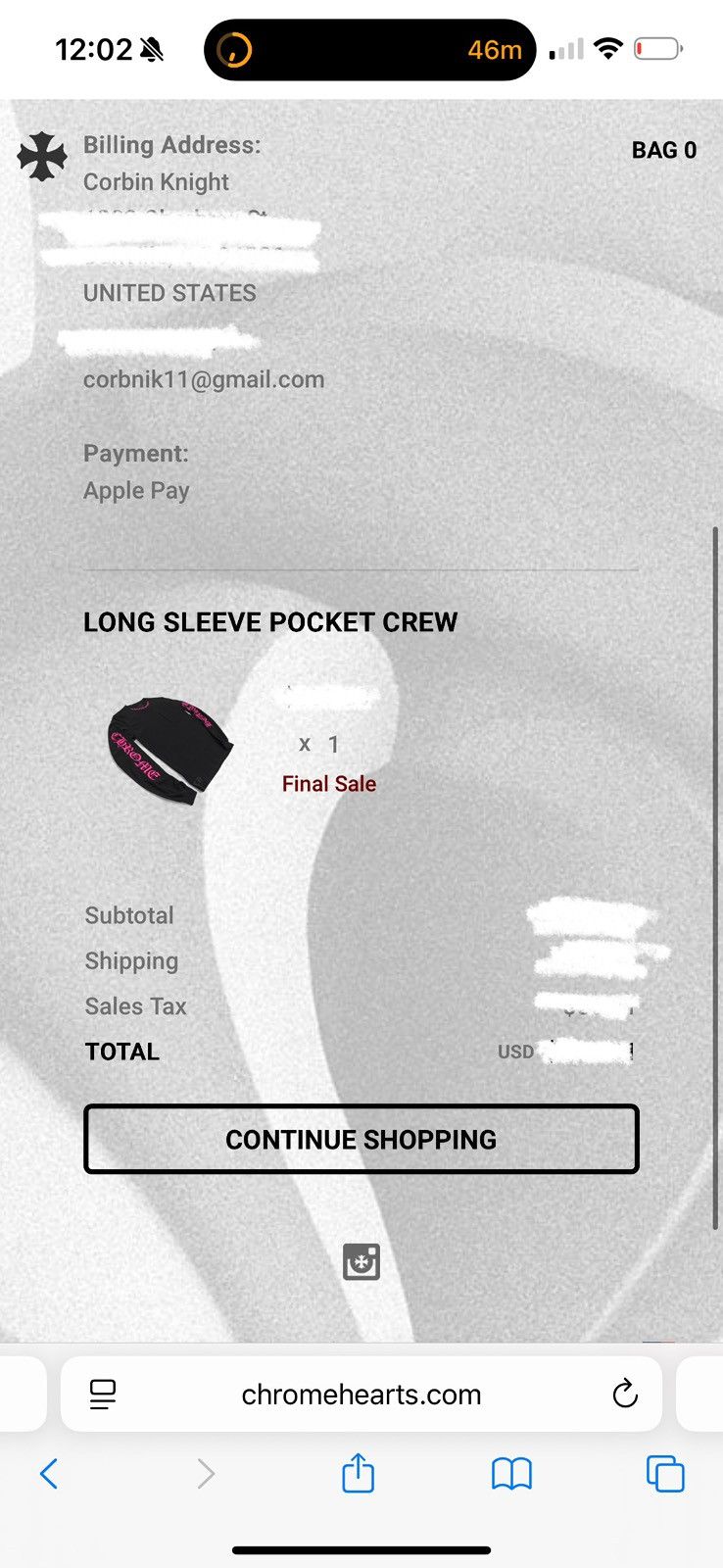Show all open tabs
Image resolution: width=723 pixels, height=1568 pixels.
[665, 1473]
